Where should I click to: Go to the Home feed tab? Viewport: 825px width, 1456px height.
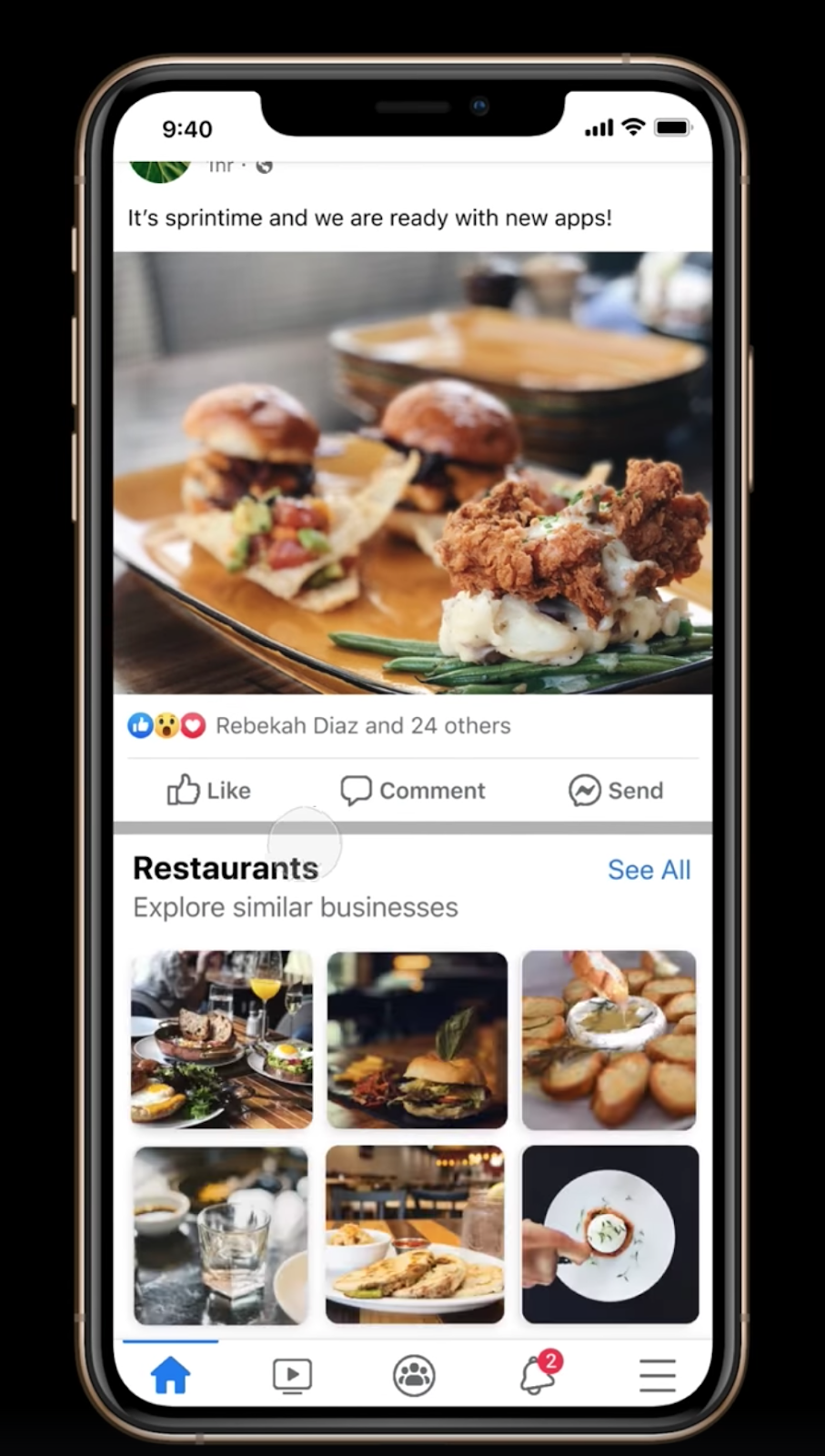coord(170,1375)
